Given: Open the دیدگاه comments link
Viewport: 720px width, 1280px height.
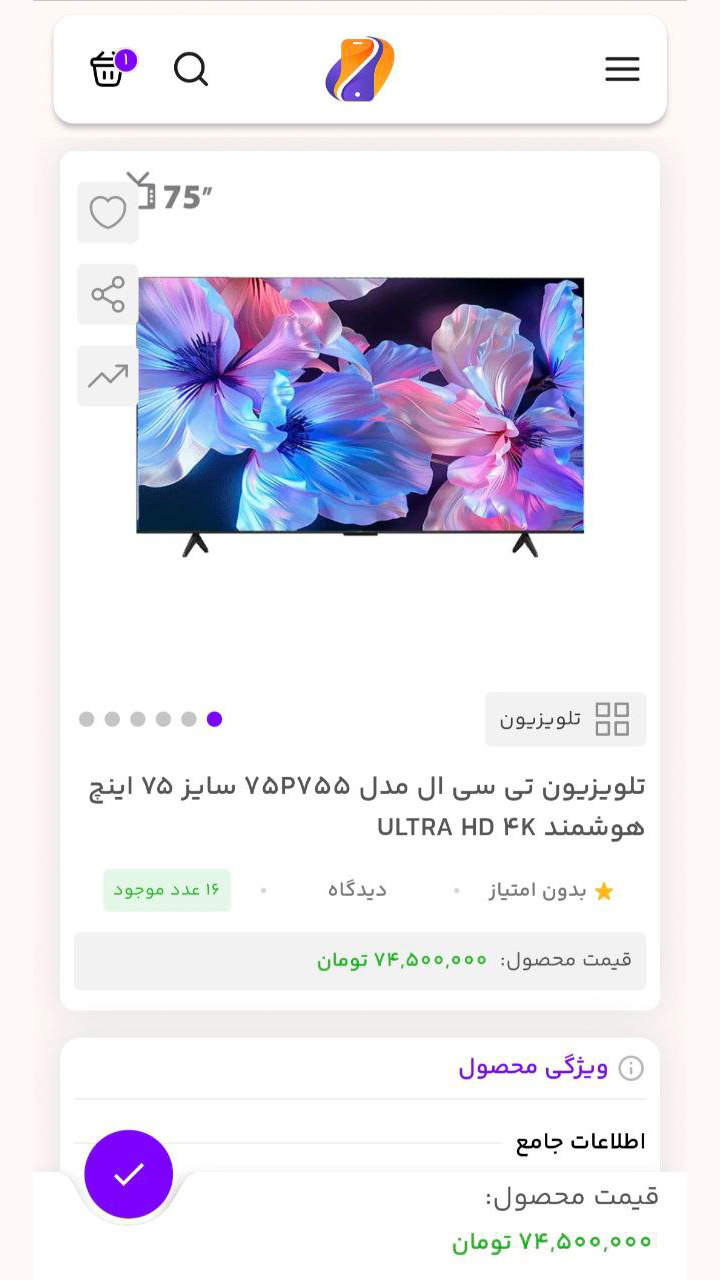Looking at the screenshot, I should (357, 890).
